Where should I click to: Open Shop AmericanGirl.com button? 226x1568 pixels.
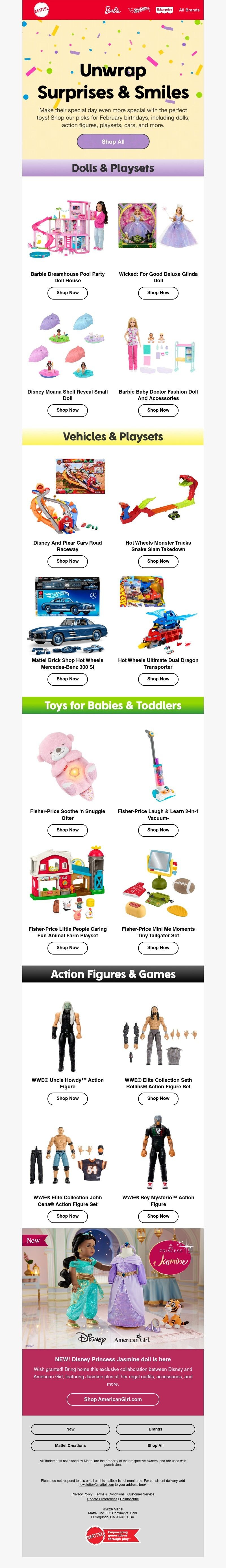coord(113,1399)
